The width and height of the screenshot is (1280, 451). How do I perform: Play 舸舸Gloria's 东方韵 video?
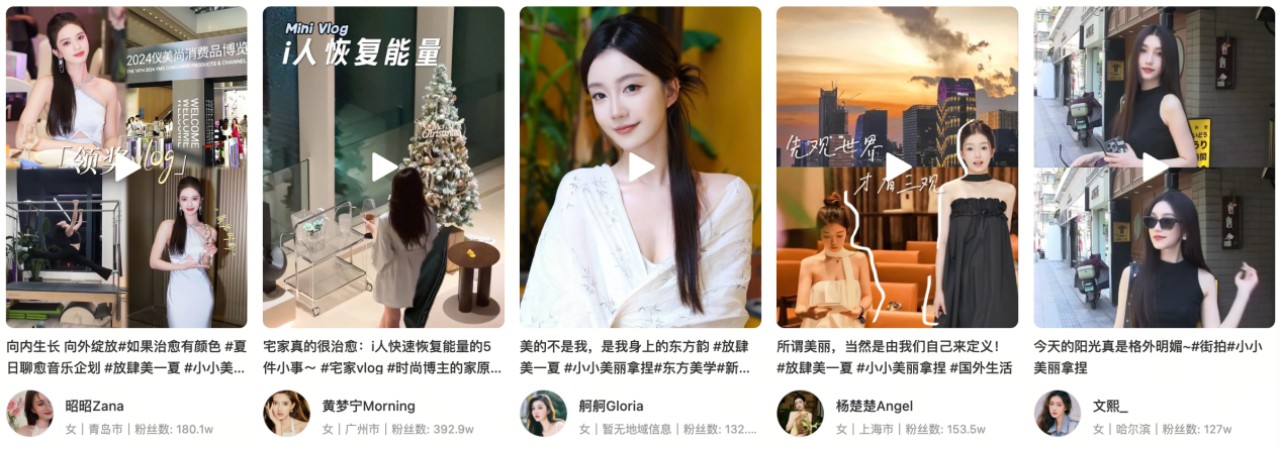(x=641, y=167)
